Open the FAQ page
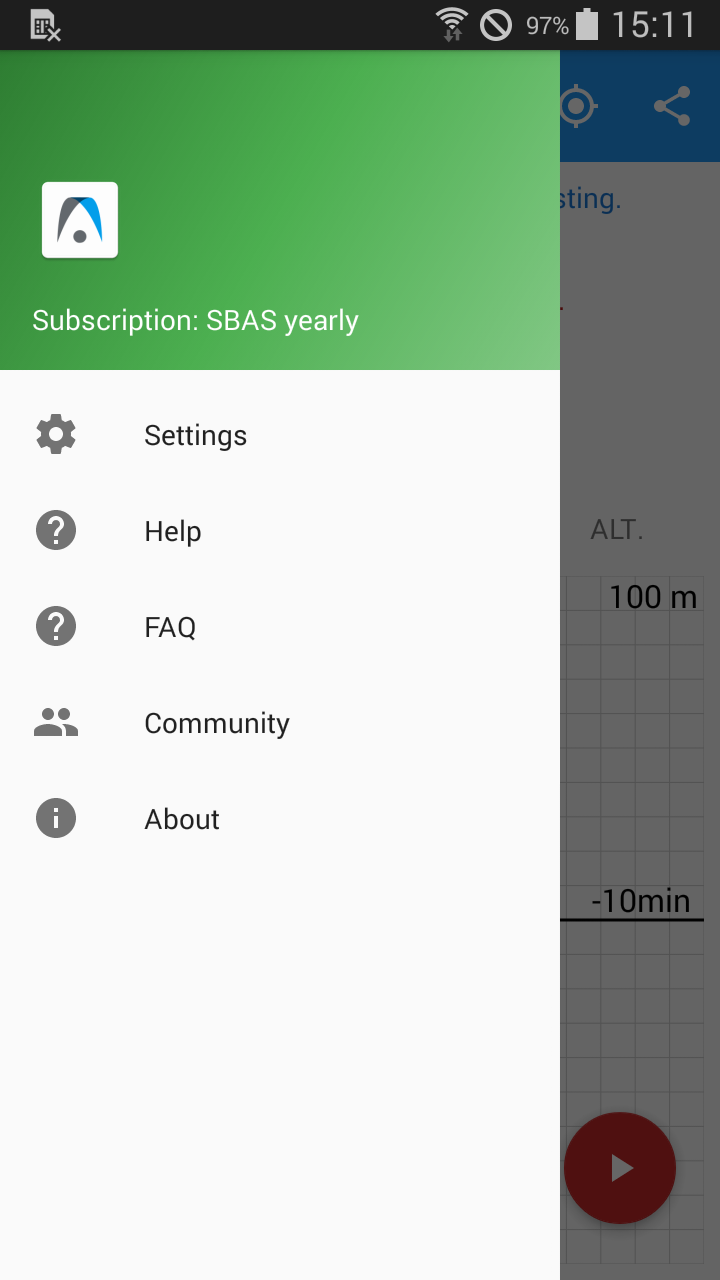The height and width of the screenshot is (1280, 720). pos(280,627)
